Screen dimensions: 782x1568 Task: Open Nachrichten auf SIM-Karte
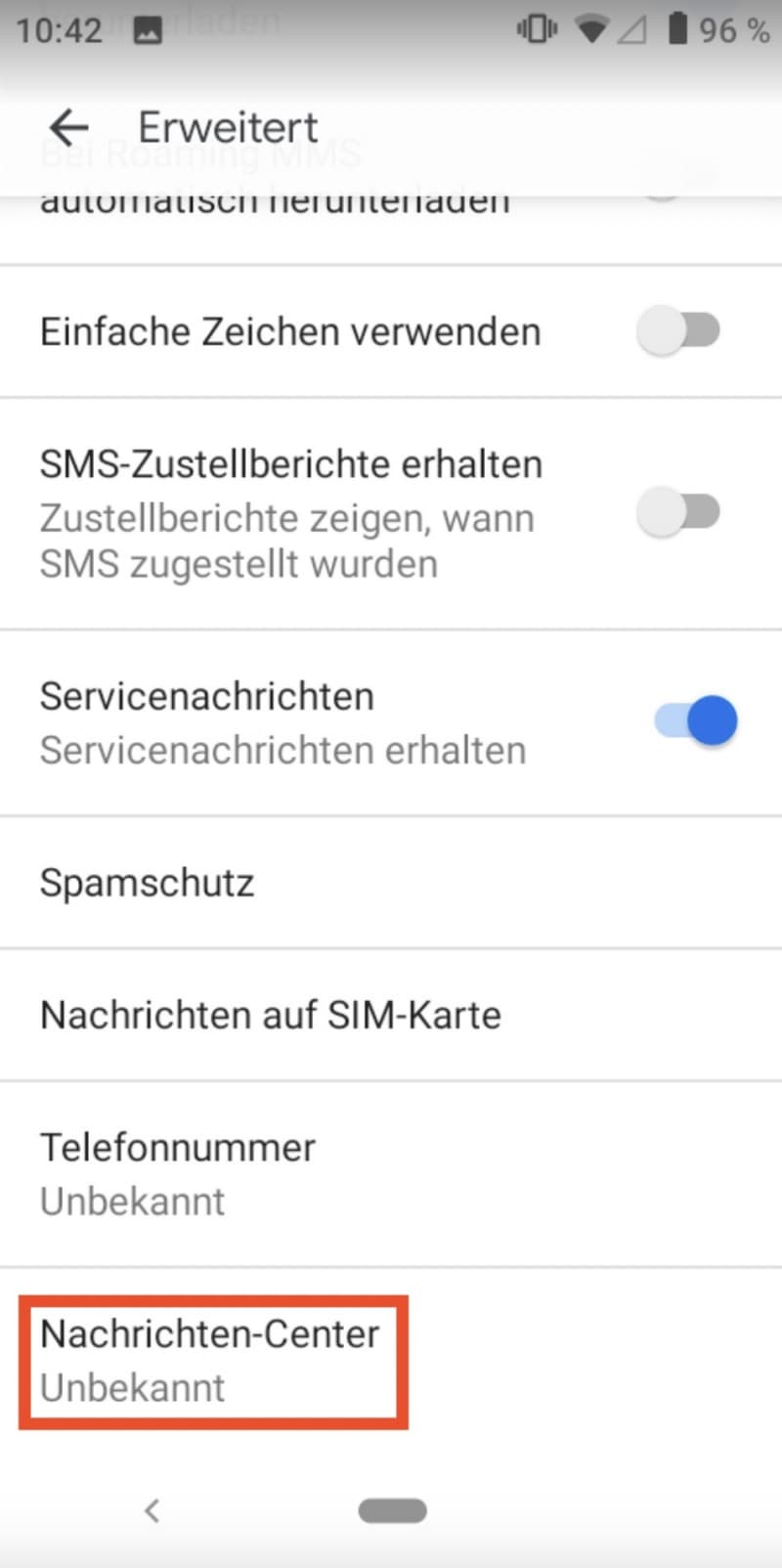(391, 1015)
